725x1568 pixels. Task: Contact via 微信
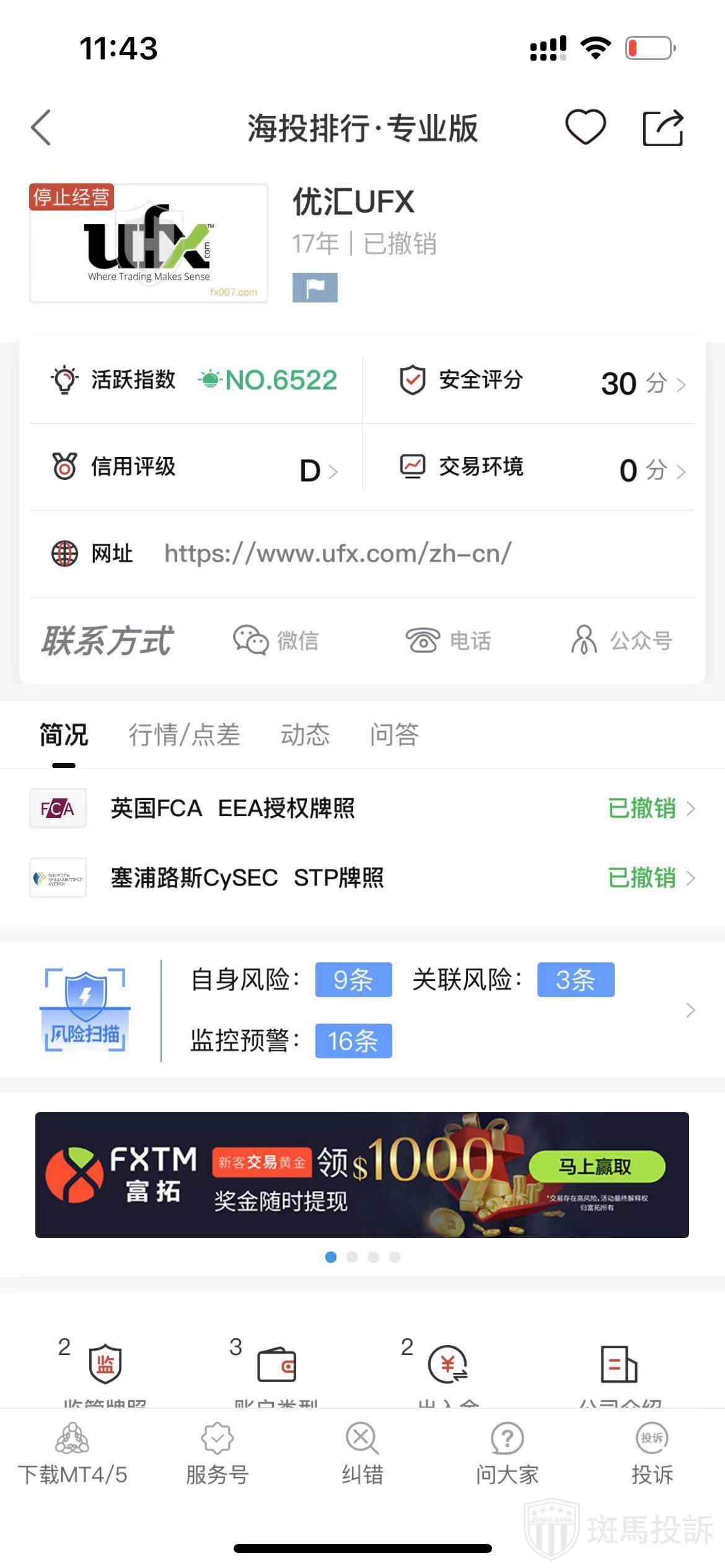click(x=276, y=640)
